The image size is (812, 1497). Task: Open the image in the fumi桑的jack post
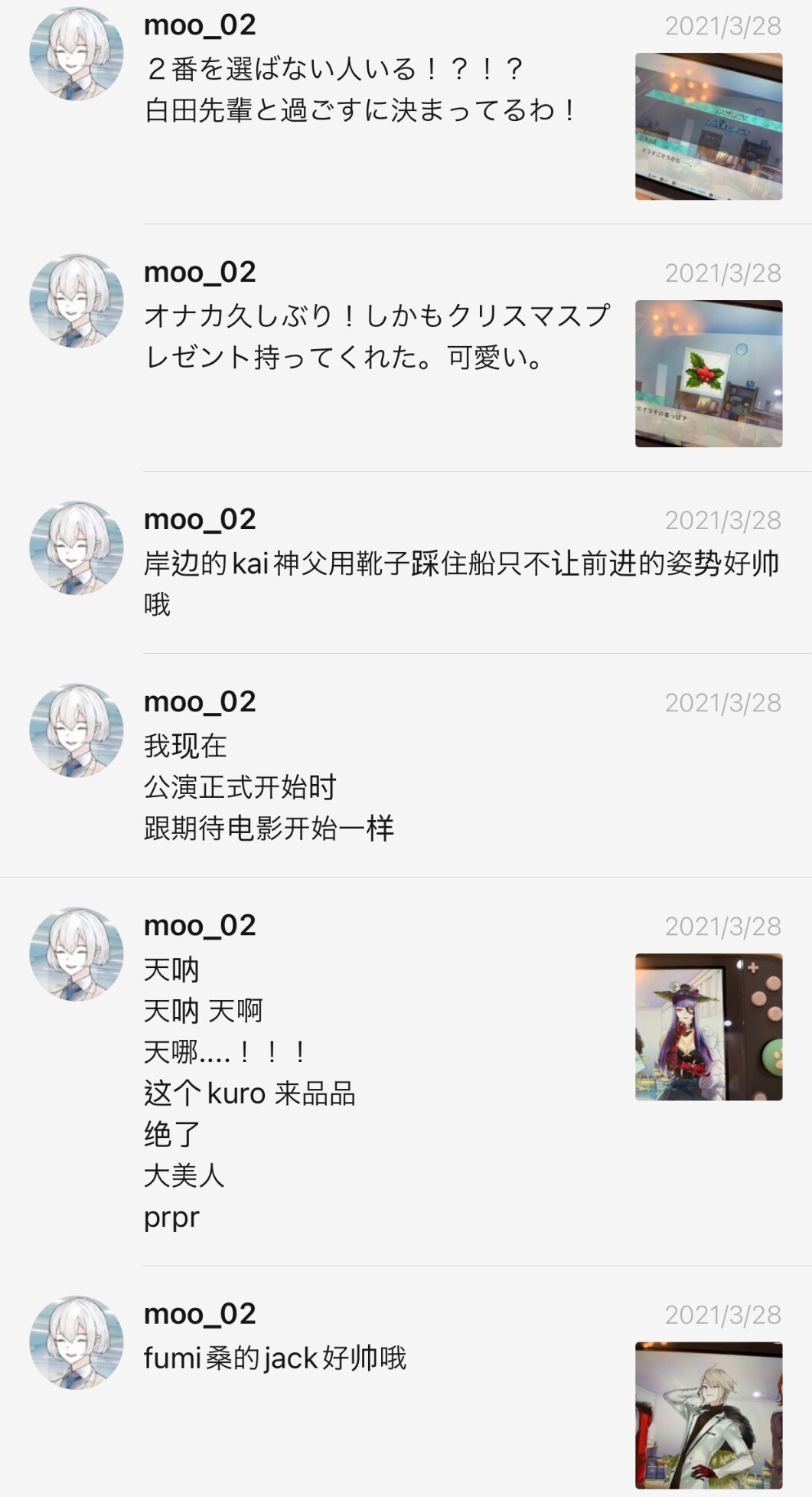point(709,1415)
